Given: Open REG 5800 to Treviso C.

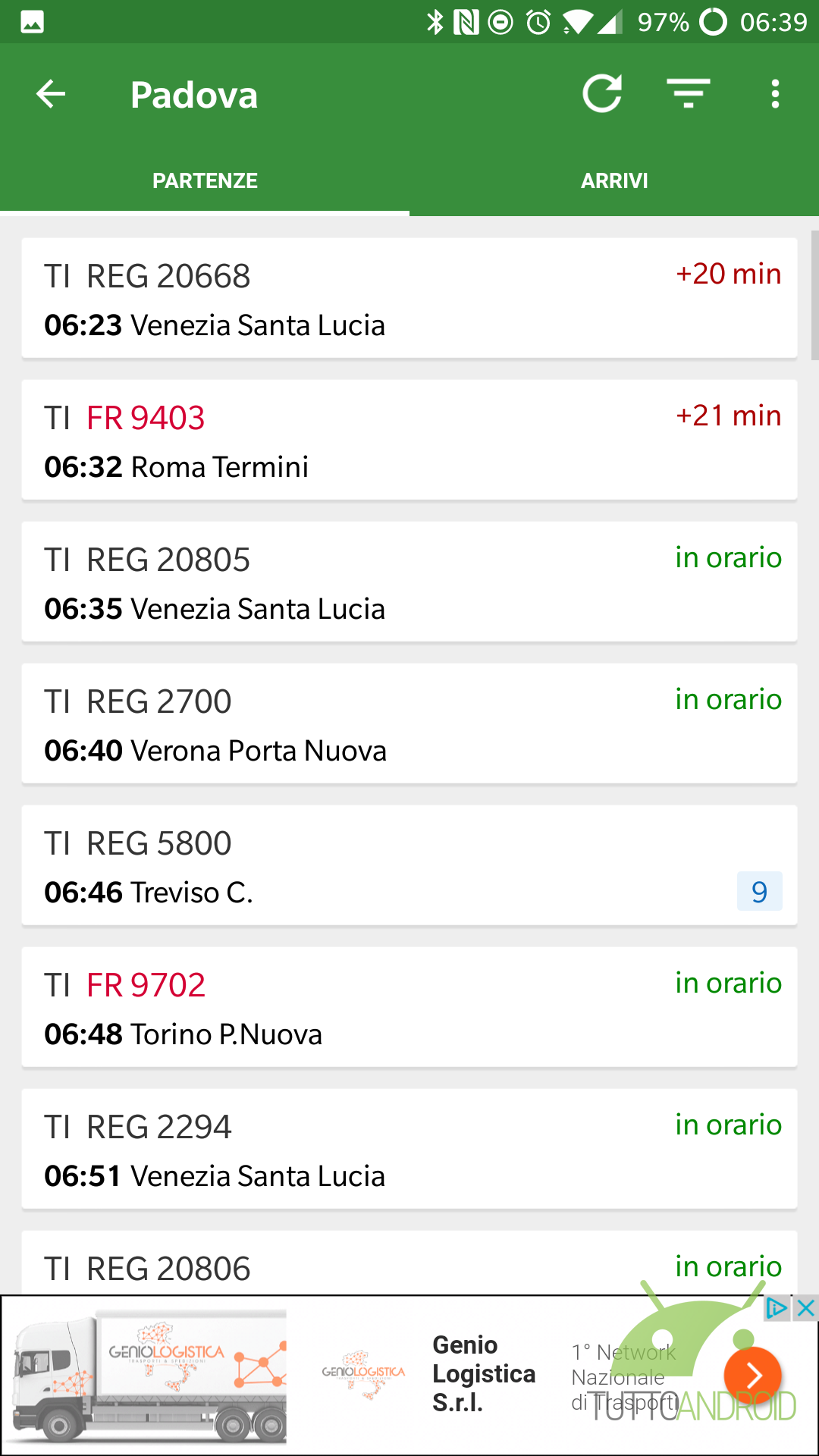Looking at the screenshot, I should pyautogui.click(x=409, y=865).
